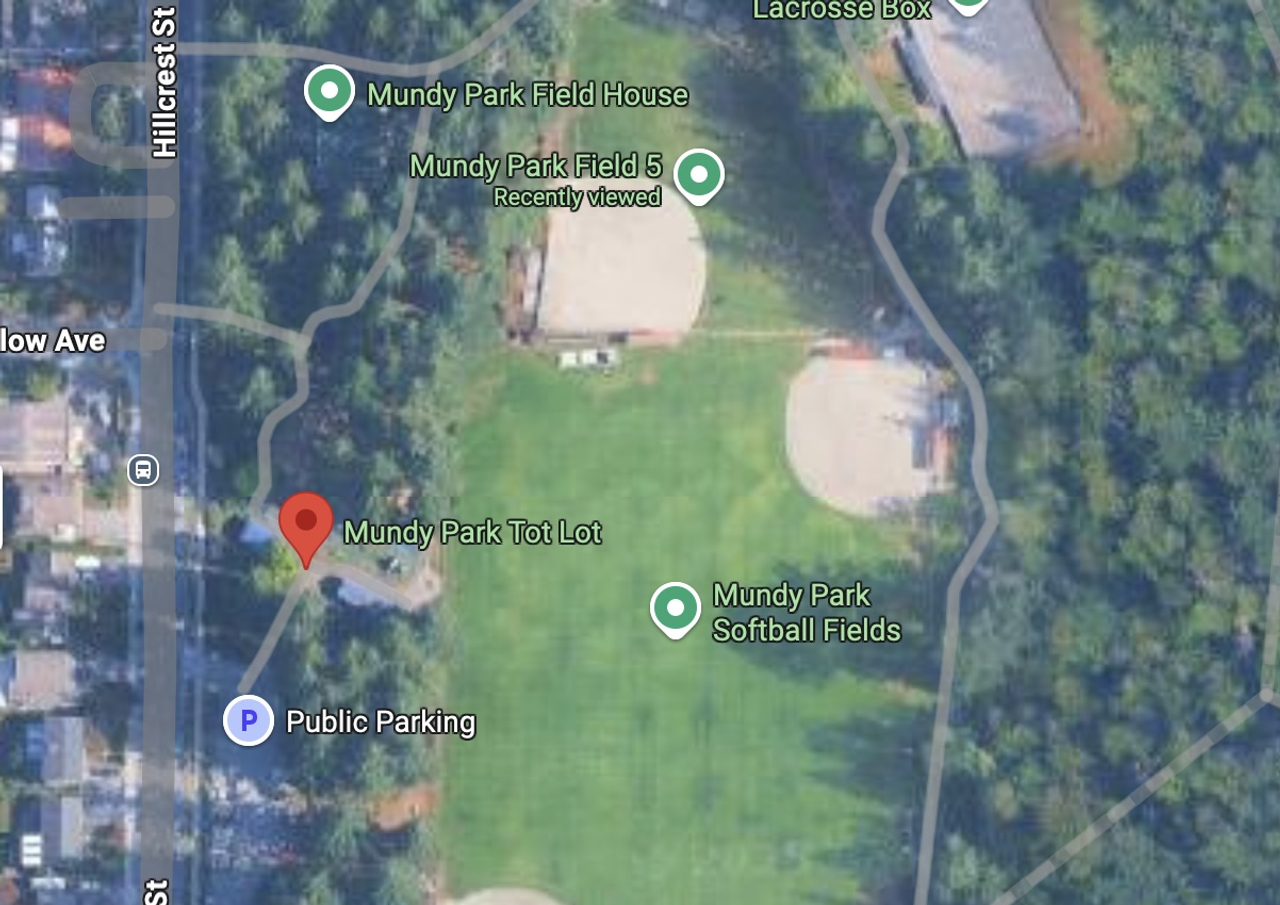Viewport: 1280px width, 905px height.
Task: Select the Mundy Park Field 5 pin
Action: point(699,175)
